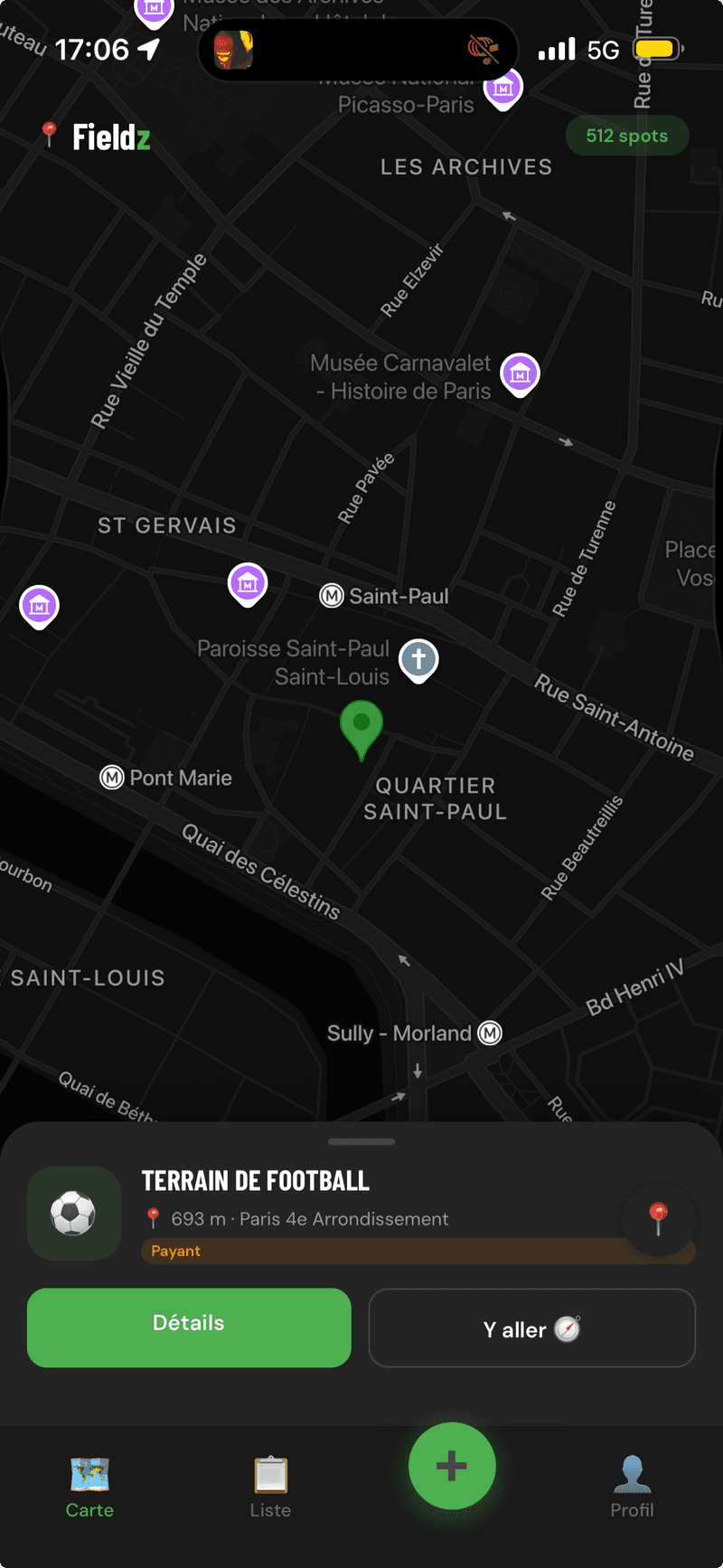The width and height of the screenshot is (723, 1568).
Task: Tap the sheet's drag handle
Action: [x=361, y=1141]
